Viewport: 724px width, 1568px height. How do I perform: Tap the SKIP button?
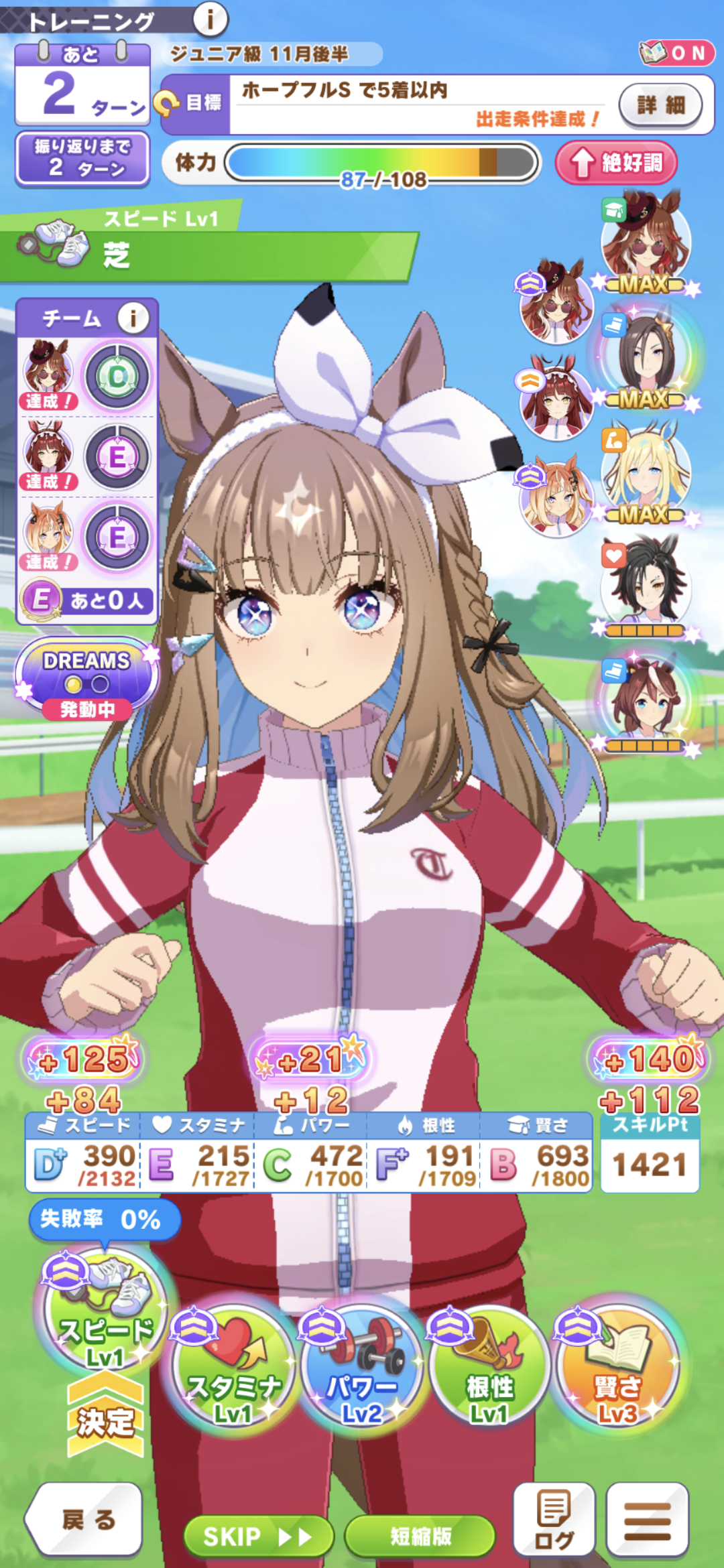click(x=258, y=1536)
